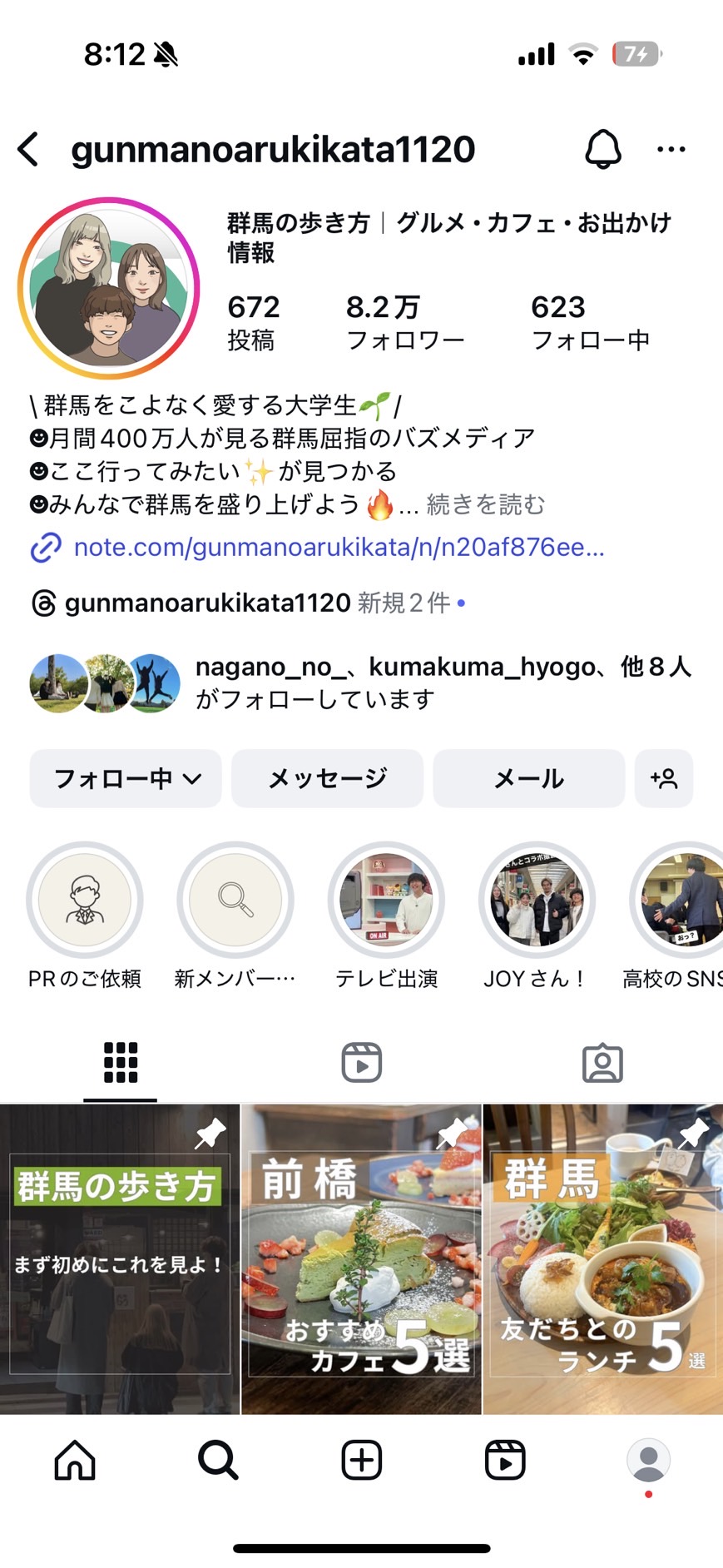Show suggested accounts with add-person button
Viewport: 723px width, 1568px height.
[x=664, y=778]
